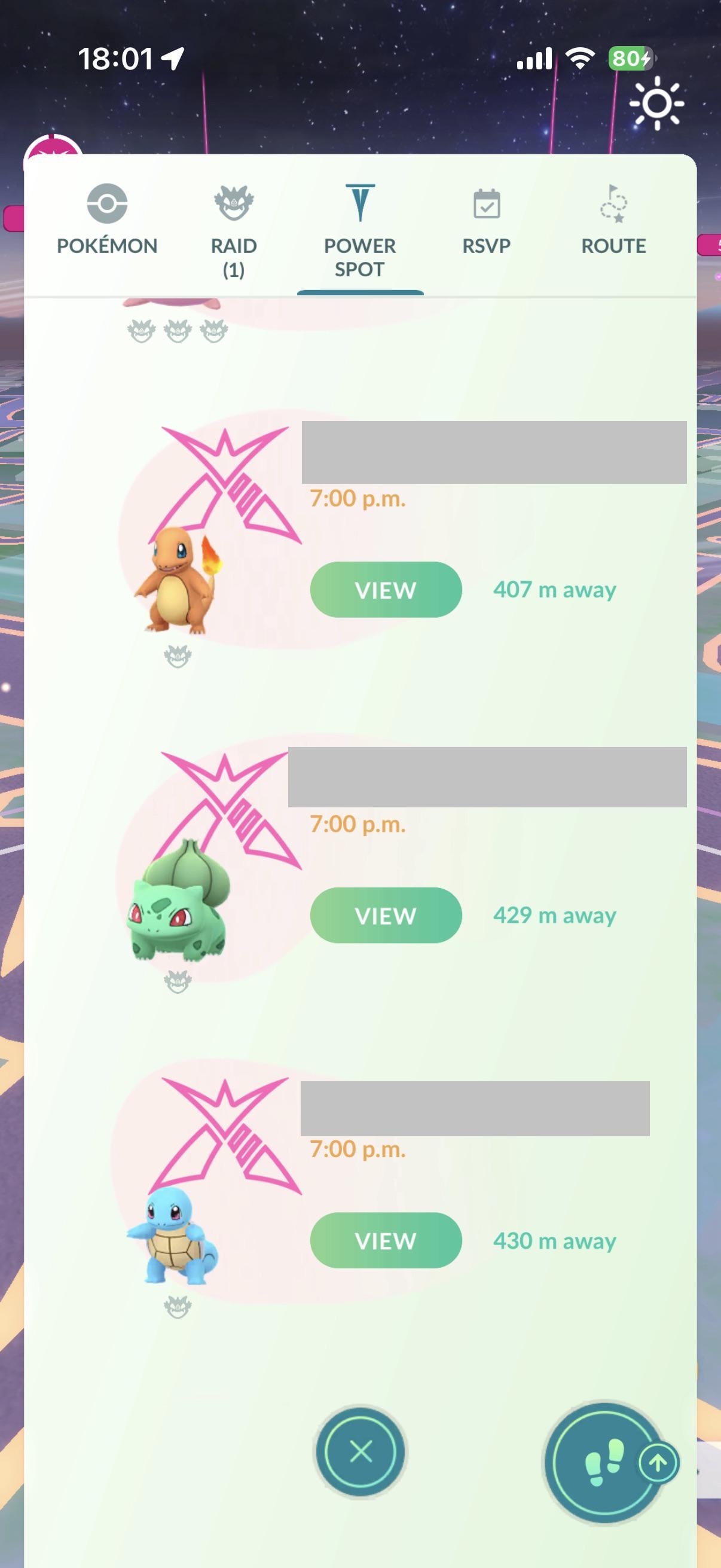This screenshot has width=721, height=1568.
Task: Open the Charmander Max Battle entry
Action: [178, 578]
